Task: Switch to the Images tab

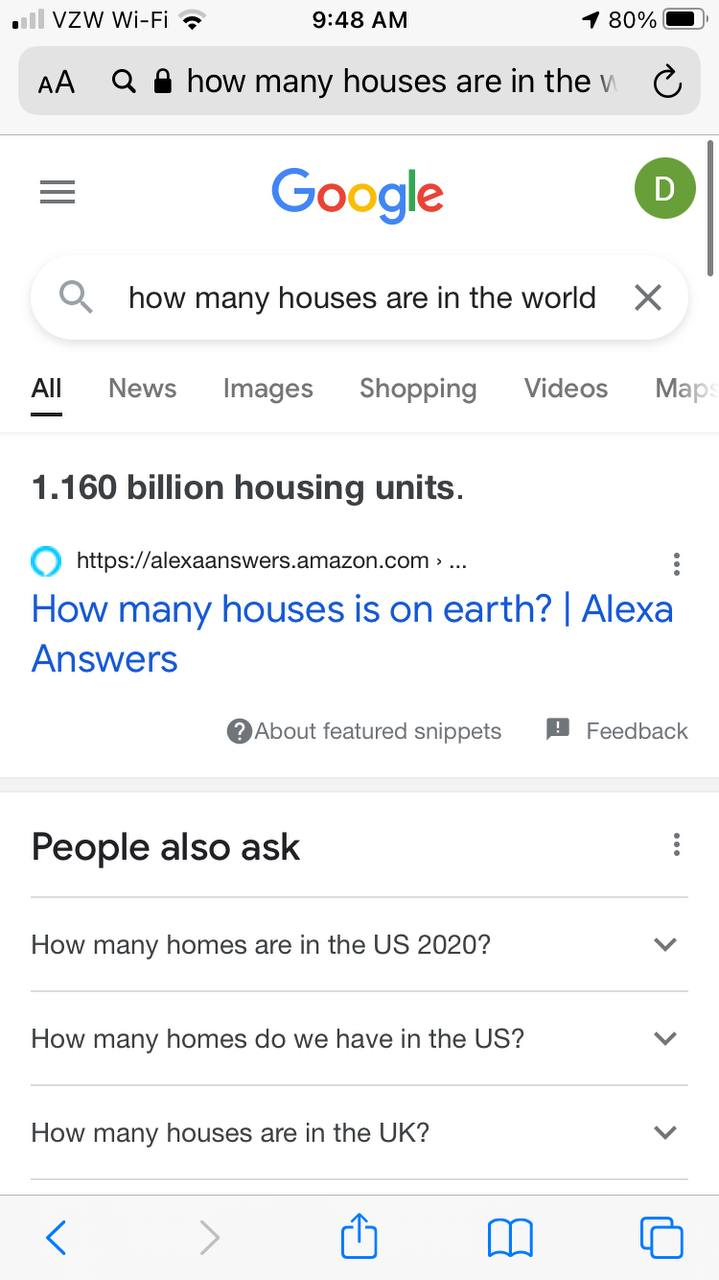Action: click(x=268, y=388)
